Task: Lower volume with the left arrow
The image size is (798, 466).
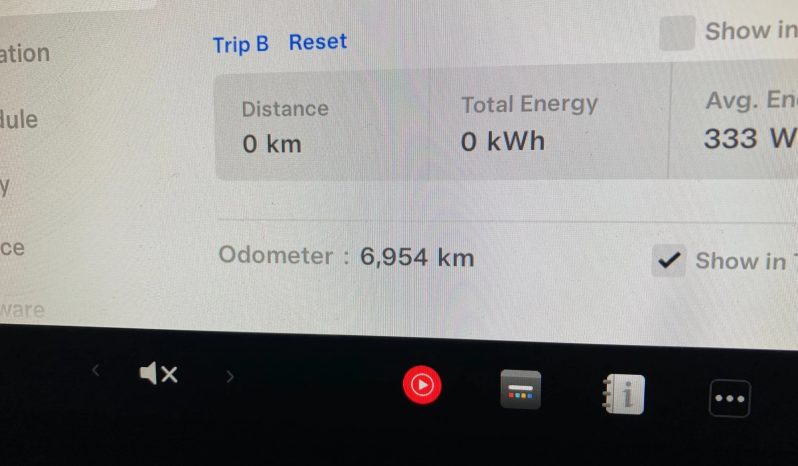Action: tap(96, 373)
